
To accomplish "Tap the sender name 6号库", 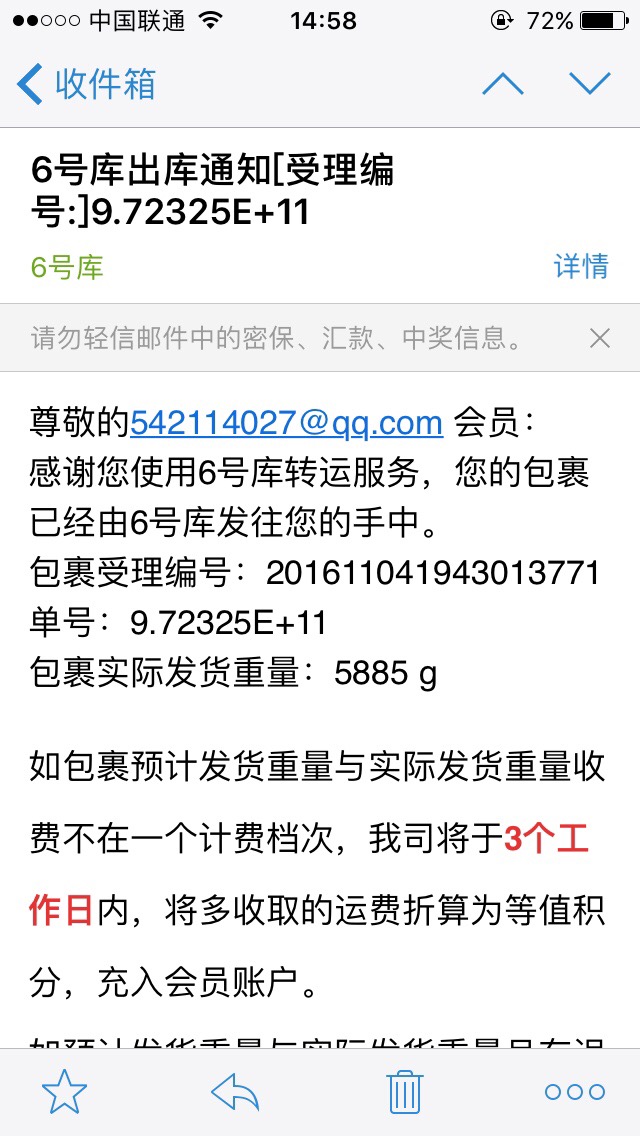I will point(67,267).
